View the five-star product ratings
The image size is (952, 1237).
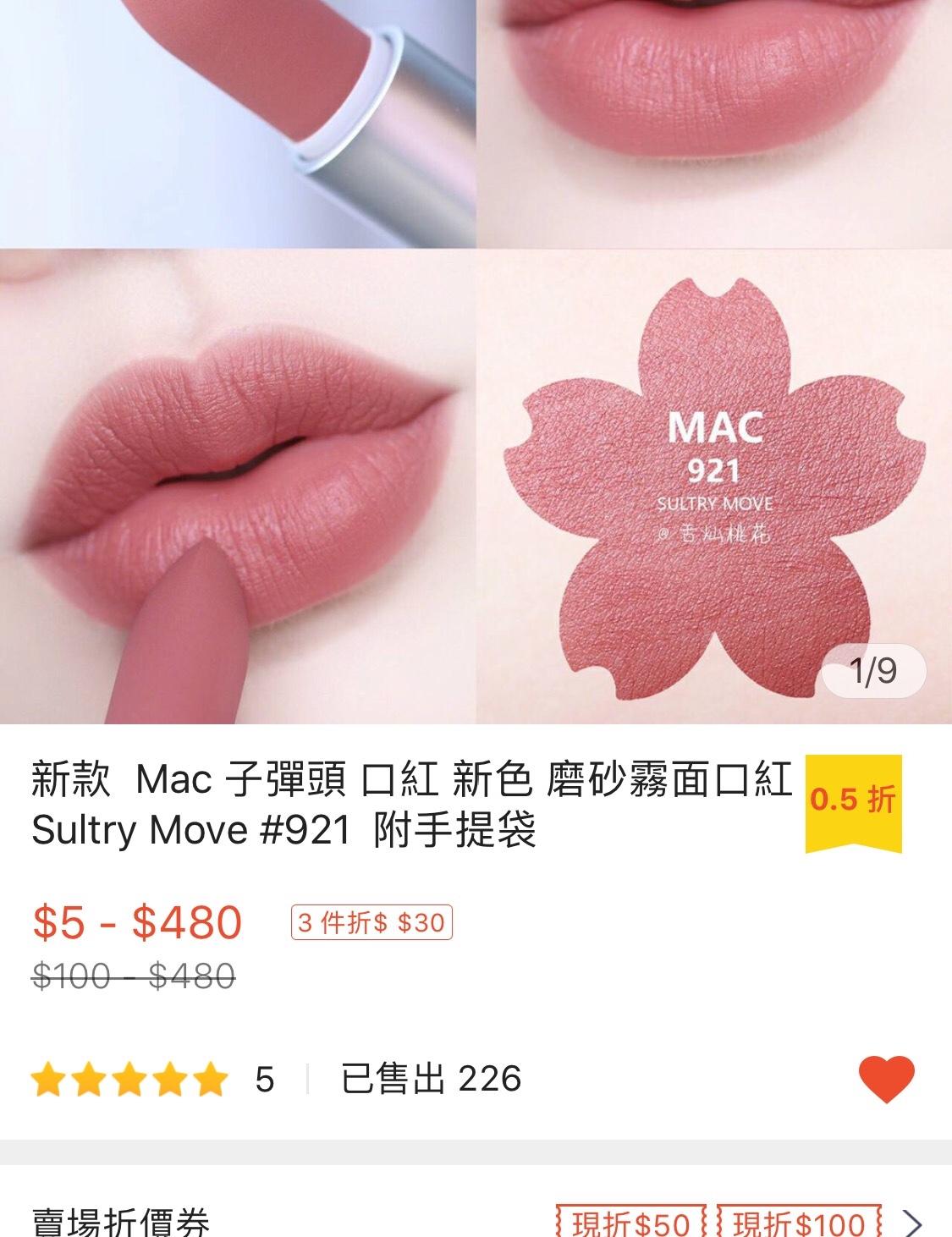click(129, 1080)
